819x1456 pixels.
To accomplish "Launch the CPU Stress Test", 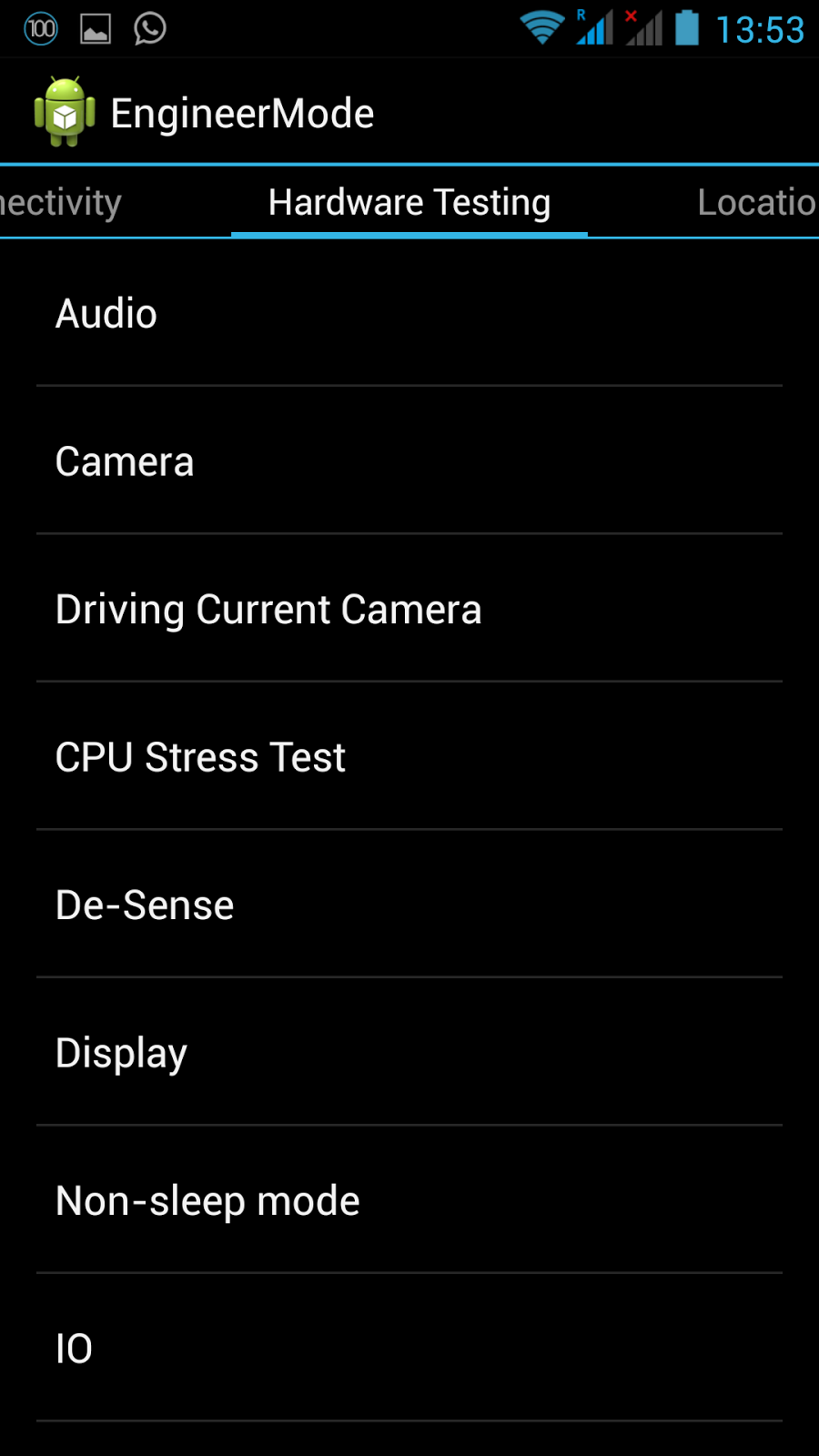I will pos(409,757).
